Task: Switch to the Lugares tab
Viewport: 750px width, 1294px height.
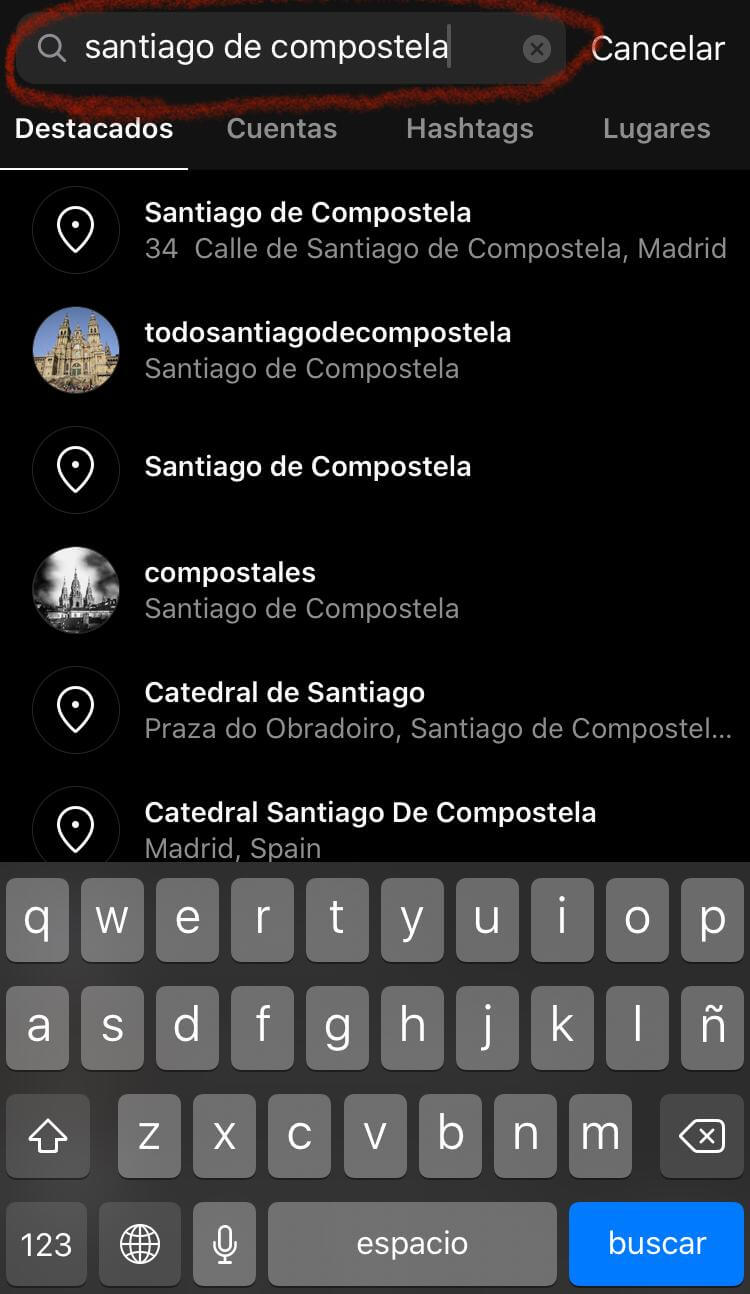Action: [x=657, y=129]
